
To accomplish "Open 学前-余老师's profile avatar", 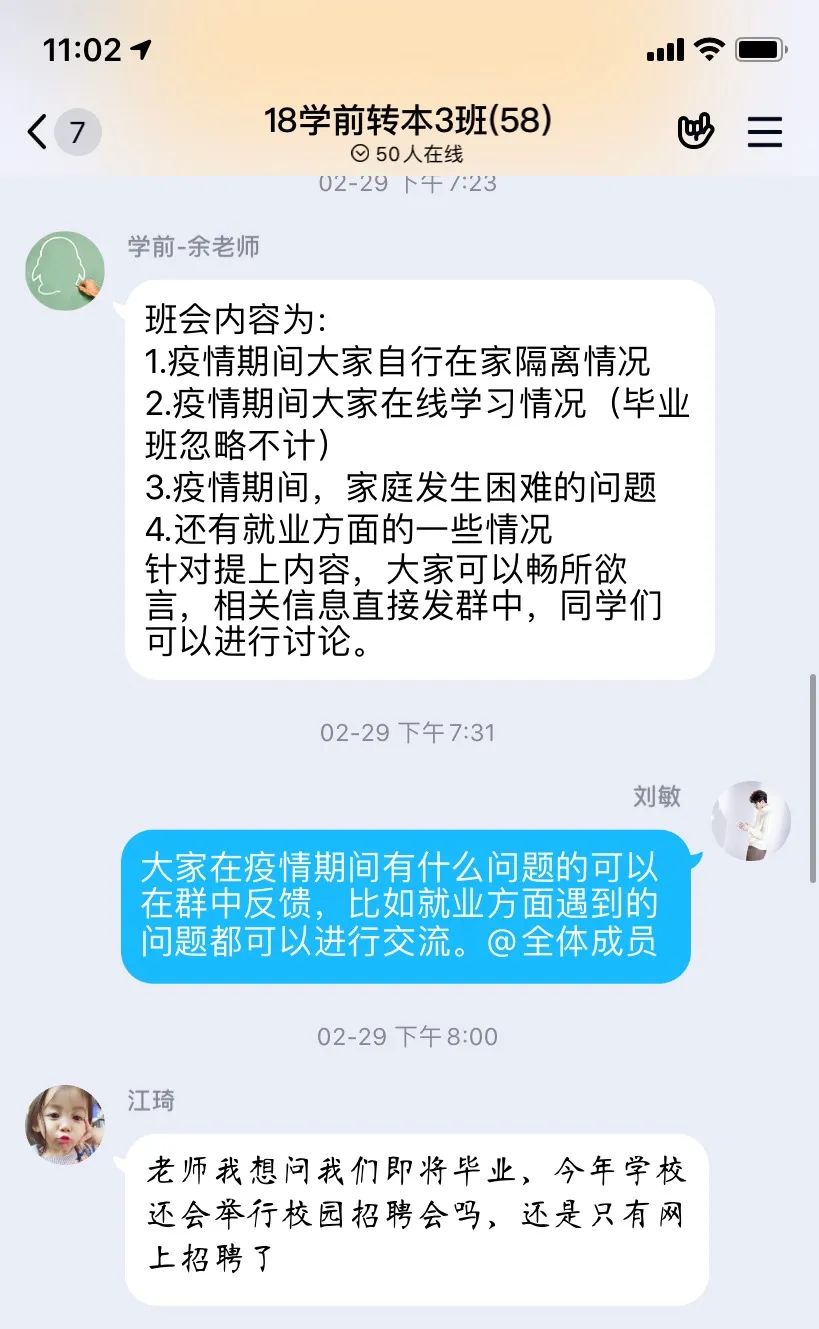I will [x=65, y=271].
